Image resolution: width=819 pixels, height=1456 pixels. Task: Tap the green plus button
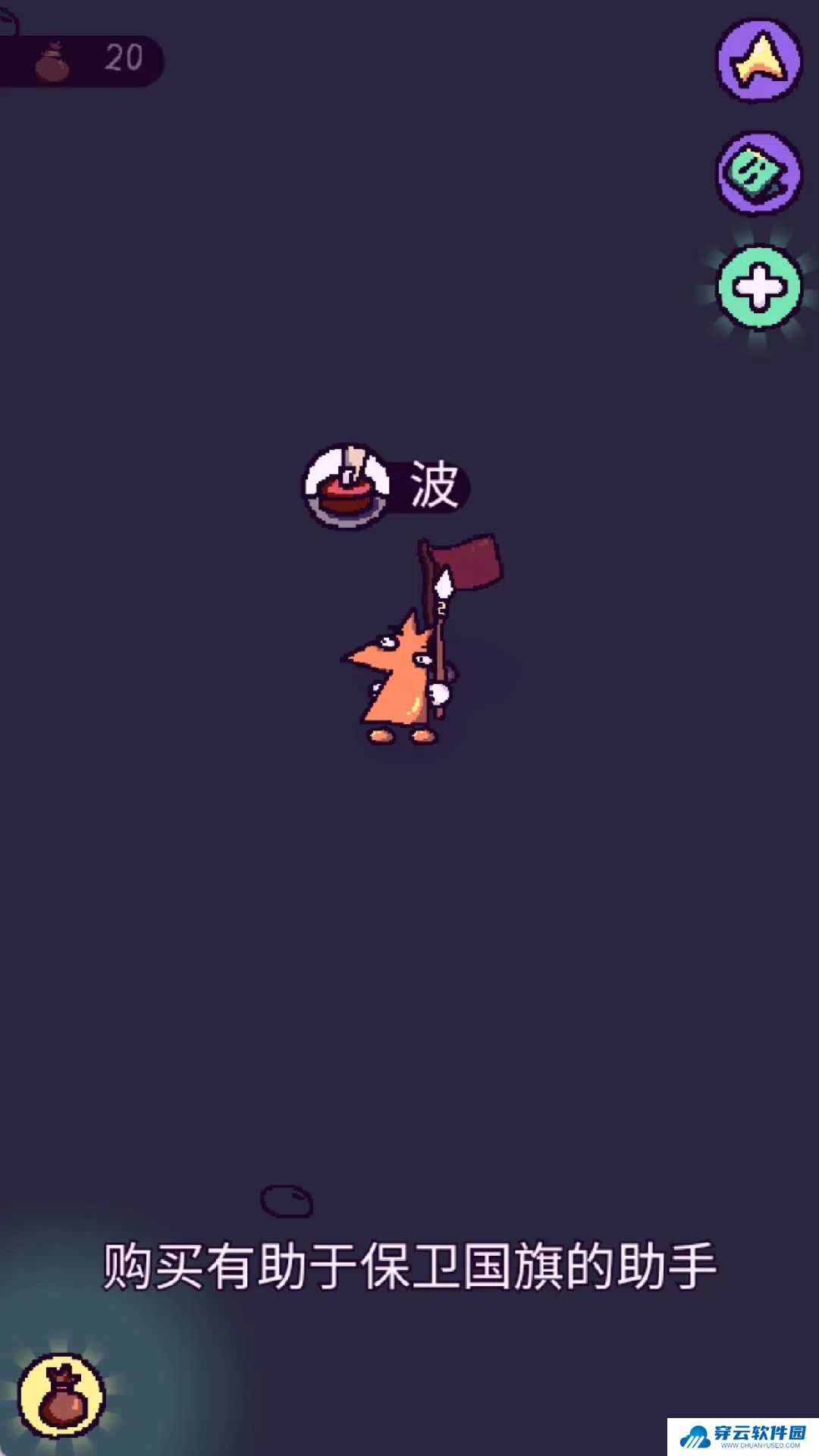click(759, 287)
